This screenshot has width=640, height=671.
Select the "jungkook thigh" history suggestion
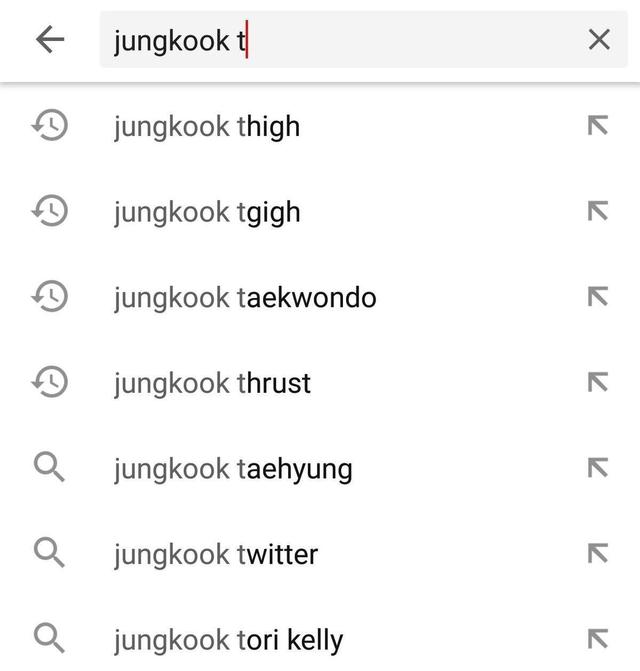coord(207,127)
